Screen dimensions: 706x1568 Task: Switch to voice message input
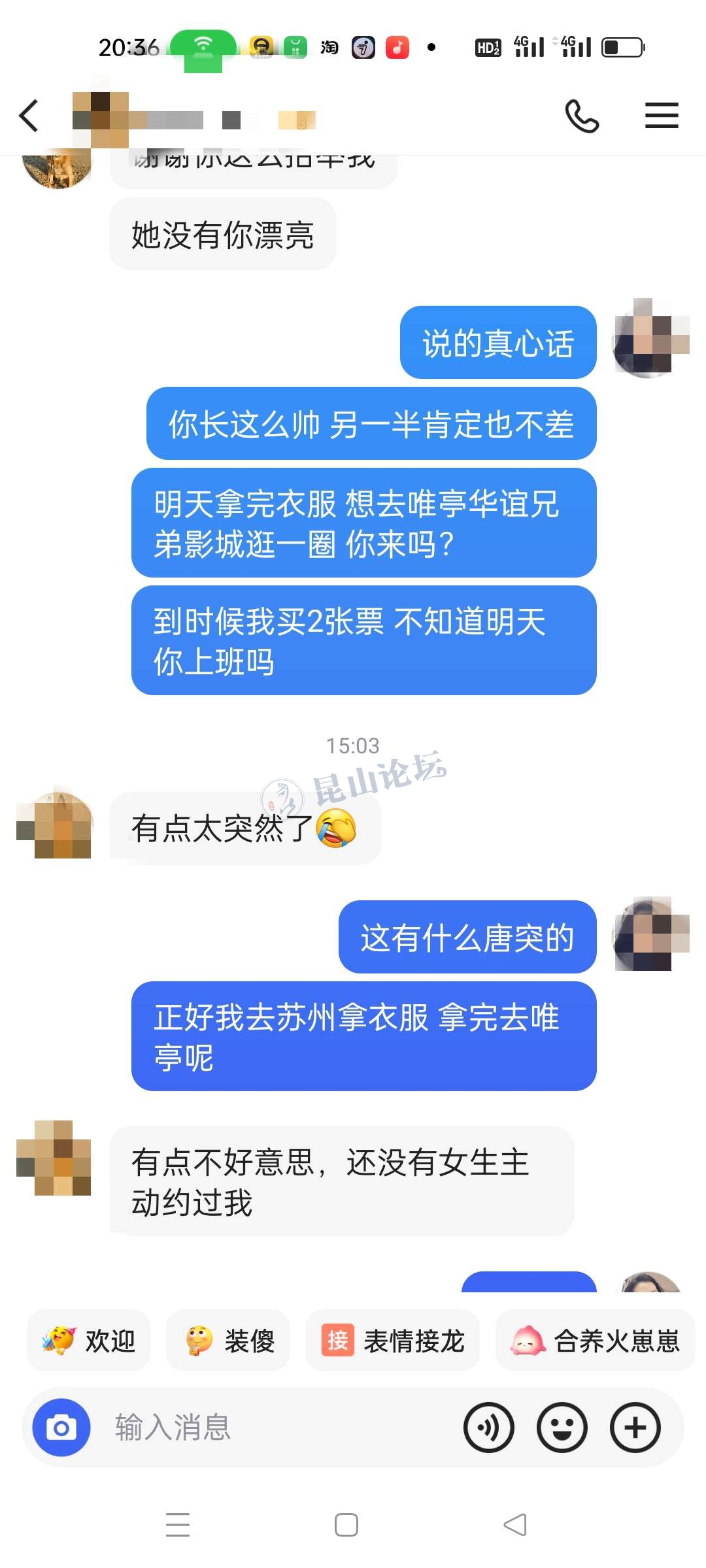click(x=488, y=1428)
